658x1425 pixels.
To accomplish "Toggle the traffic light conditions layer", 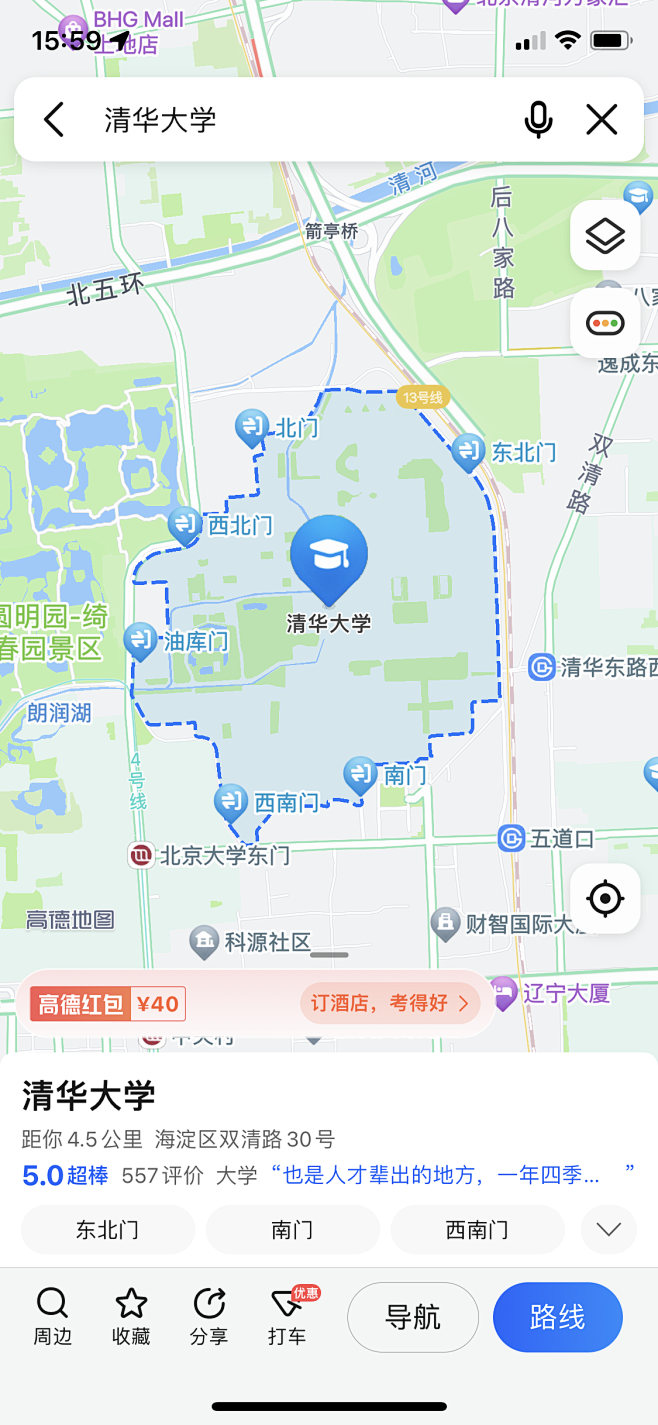I will (605, 323).
